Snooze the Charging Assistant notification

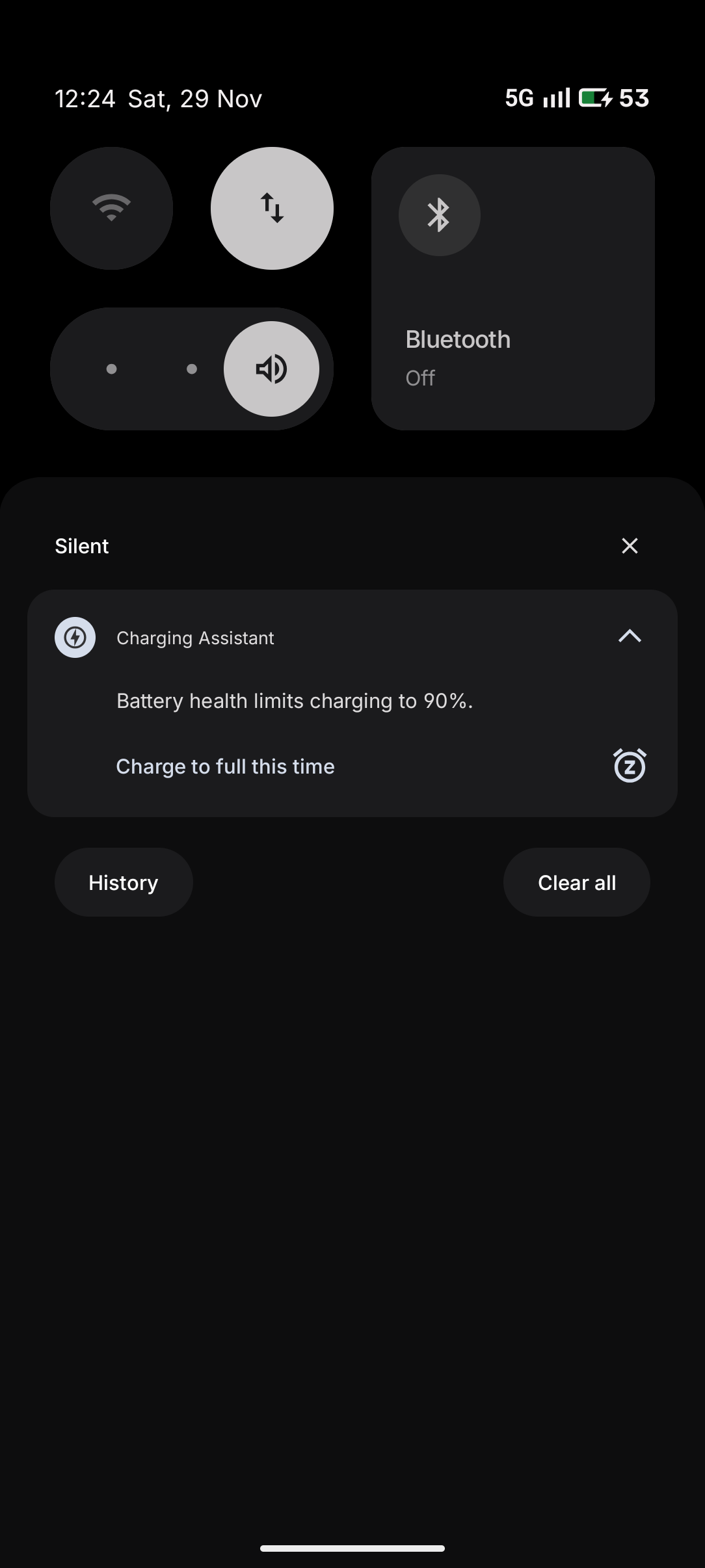629,766
